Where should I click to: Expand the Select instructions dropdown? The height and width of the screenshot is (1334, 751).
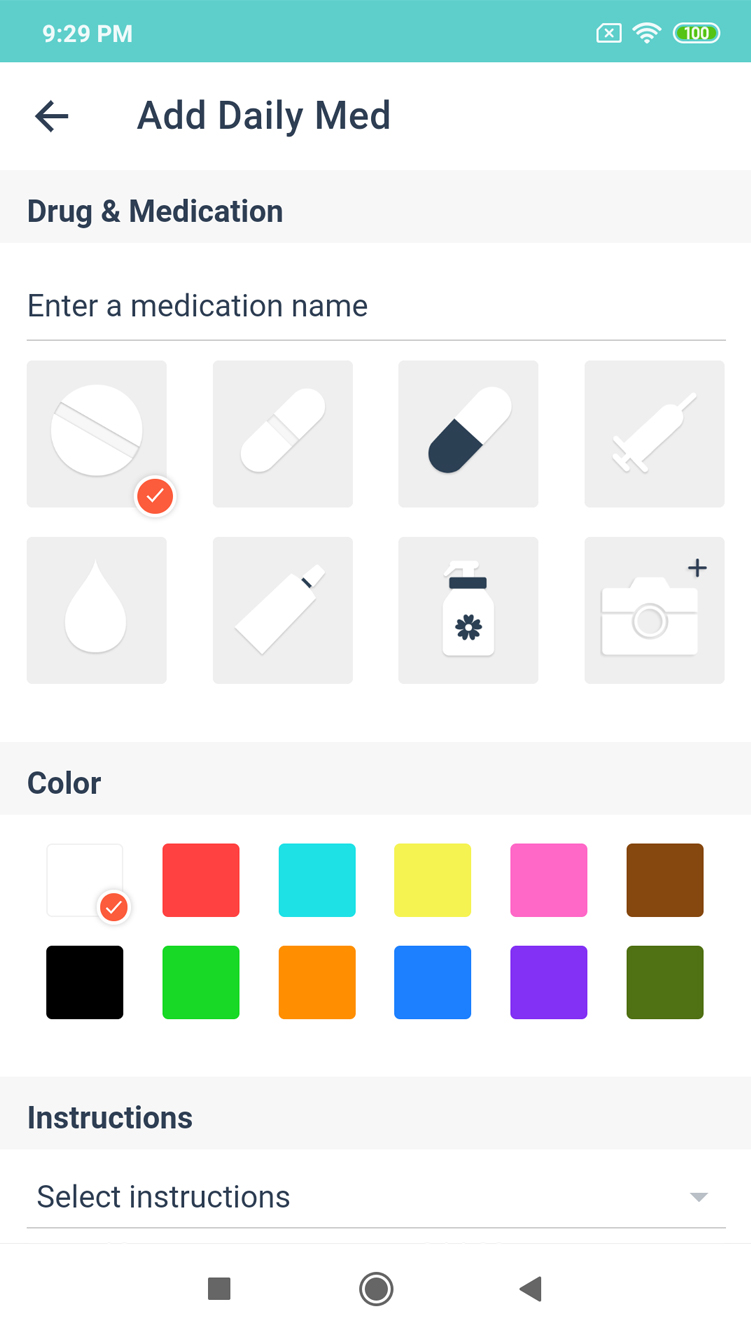375,1197
